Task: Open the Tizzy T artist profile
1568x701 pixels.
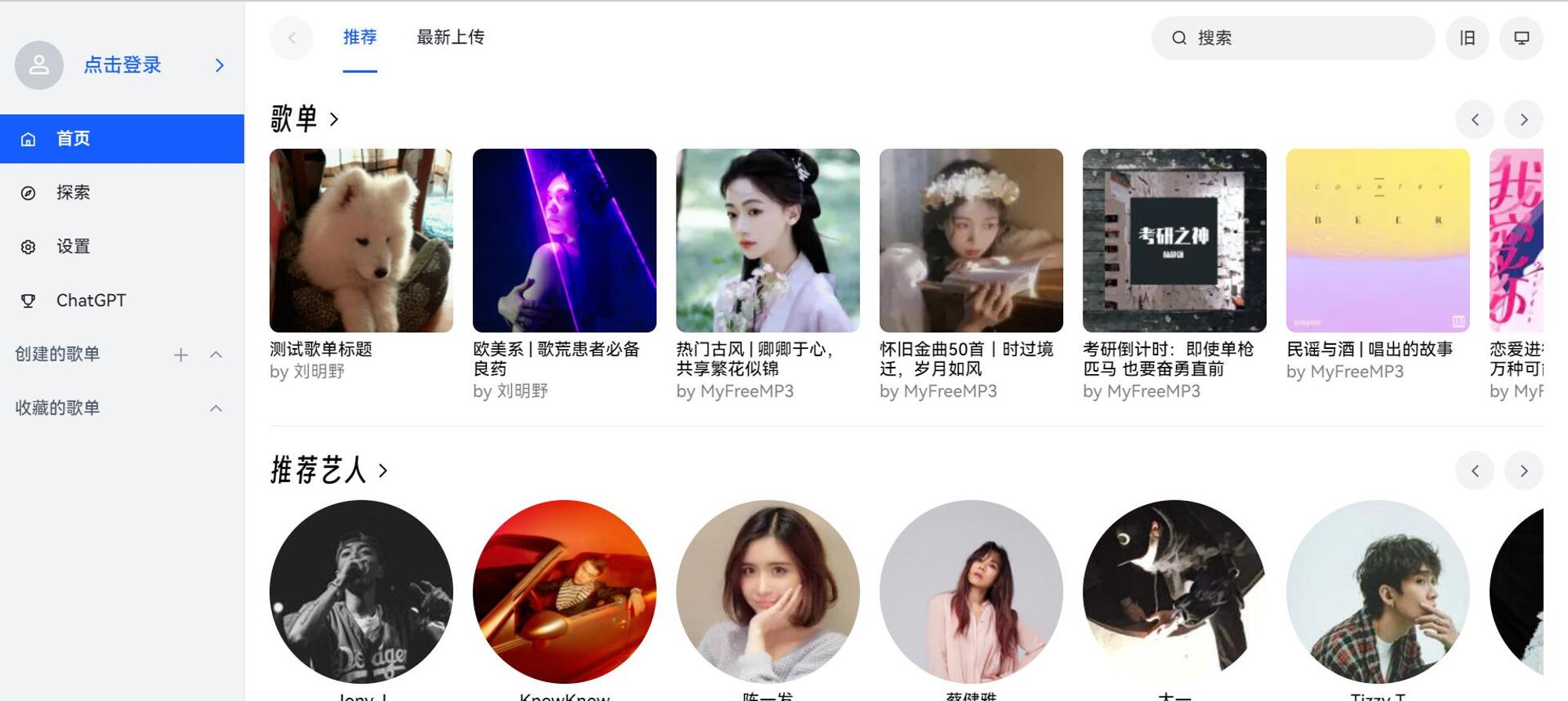Action: coord(1377,592)
